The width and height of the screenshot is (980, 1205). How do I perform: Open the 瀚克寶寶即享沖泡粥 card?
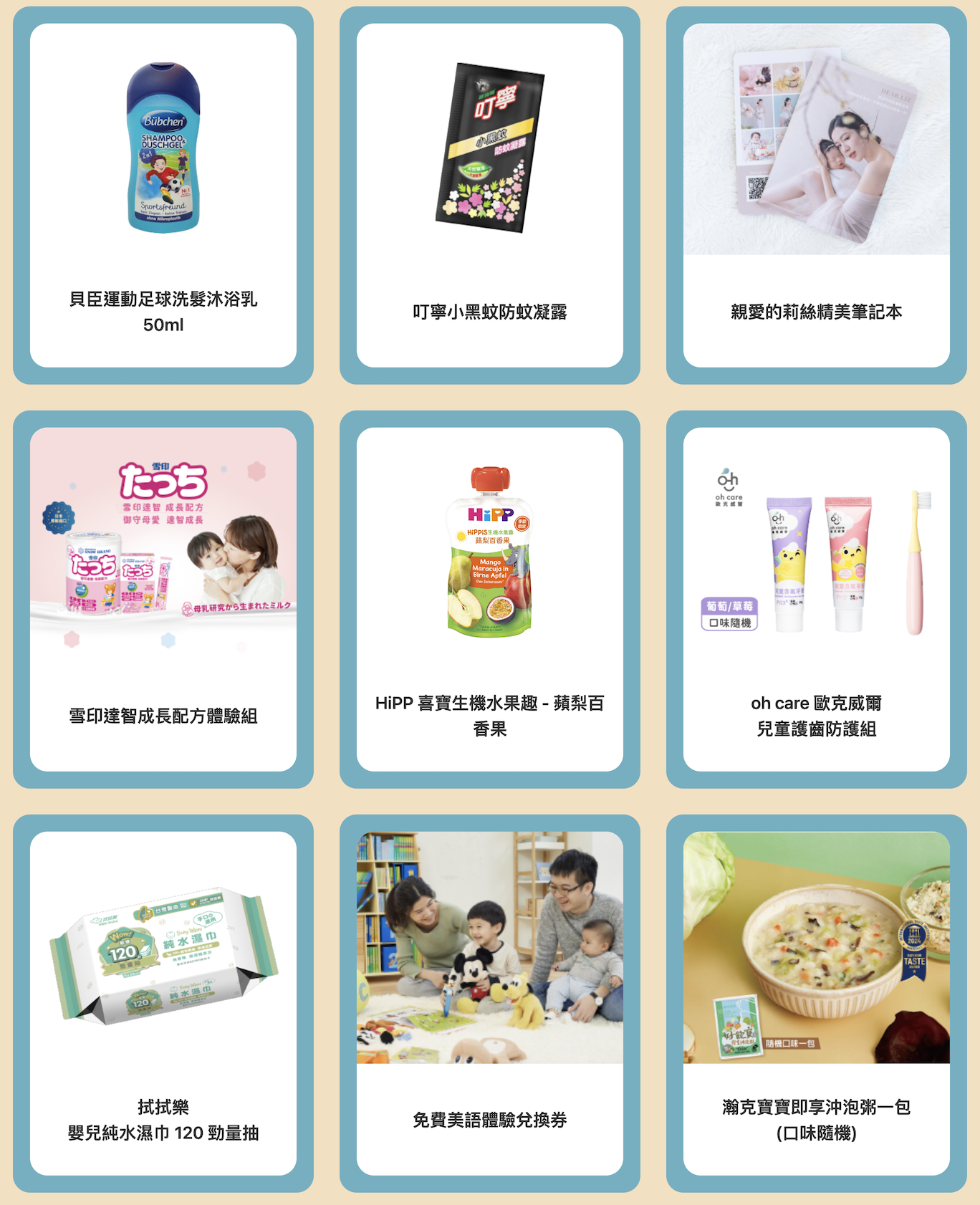click(817, 1004)
